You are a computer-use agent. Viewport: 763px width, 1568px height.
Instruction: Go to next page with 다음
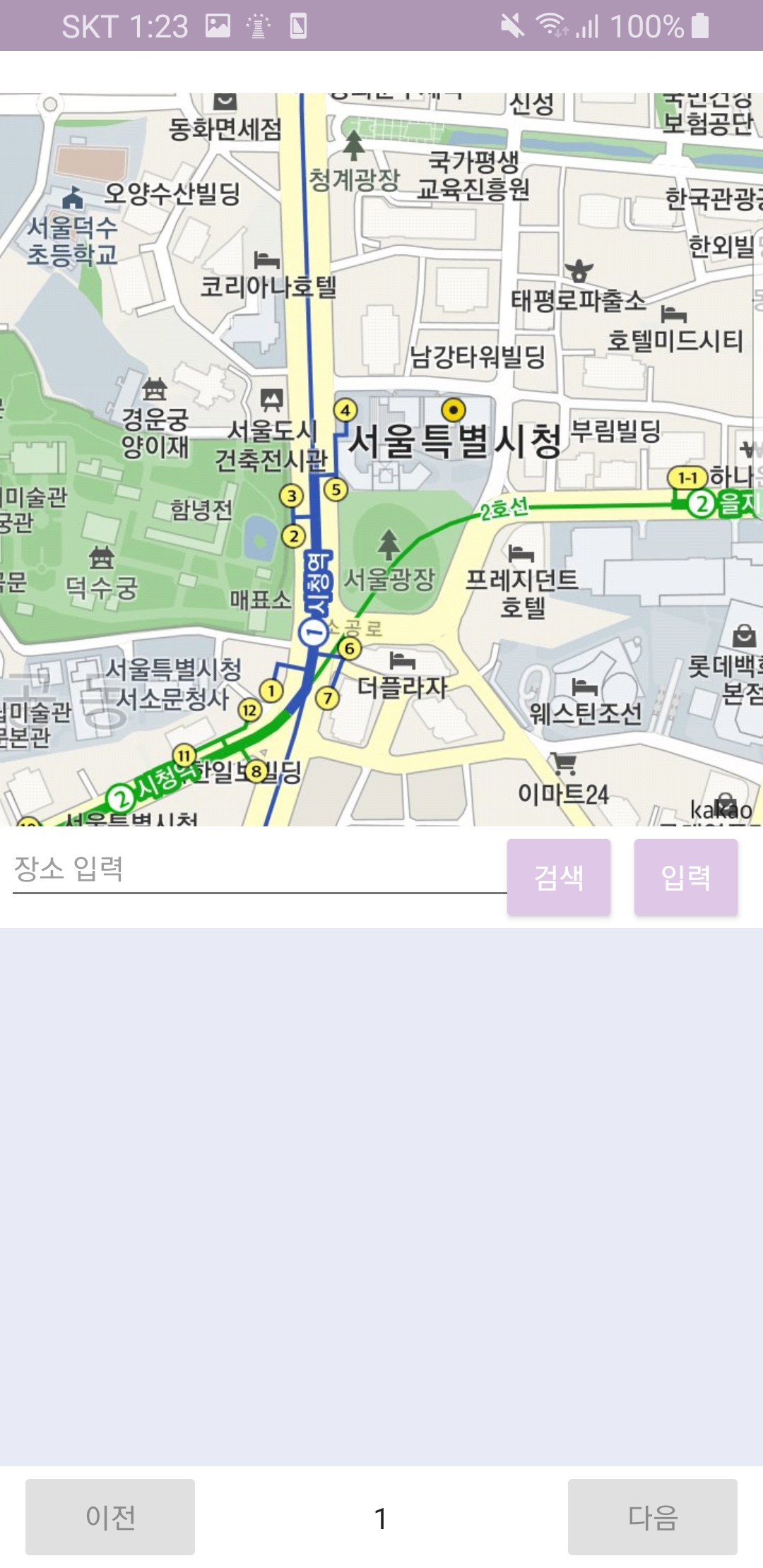click(x=653, y=1516)
